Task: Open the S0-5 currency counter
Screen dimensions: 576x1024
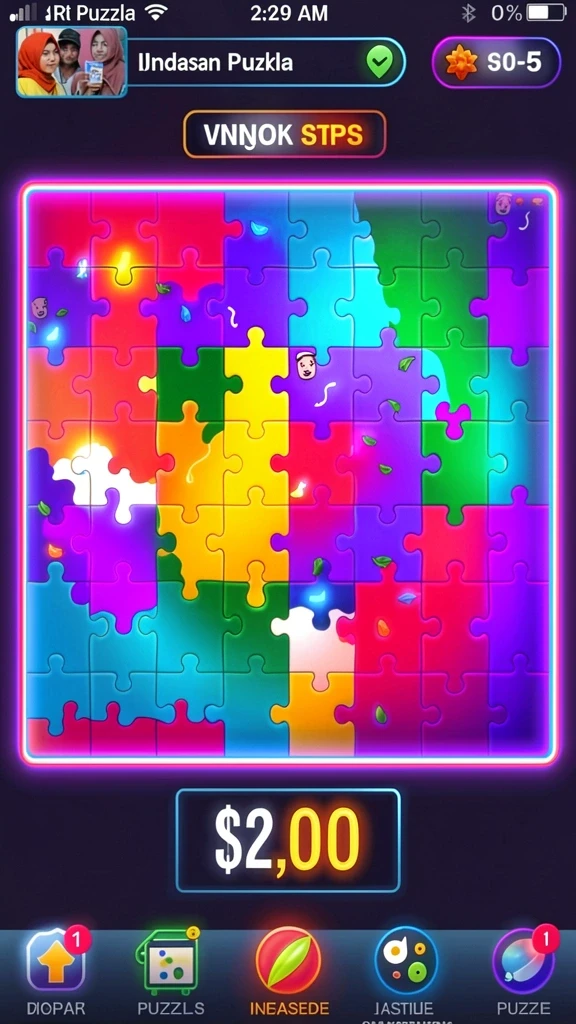Action: click(x=496, y=62)
